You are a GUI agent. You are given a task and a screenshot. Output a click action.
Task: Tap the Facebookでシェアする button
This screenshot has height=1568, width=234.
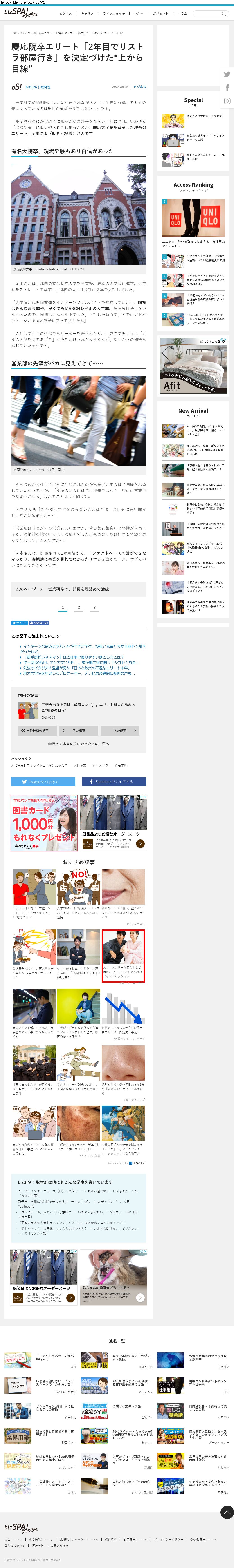click(114, 782)
